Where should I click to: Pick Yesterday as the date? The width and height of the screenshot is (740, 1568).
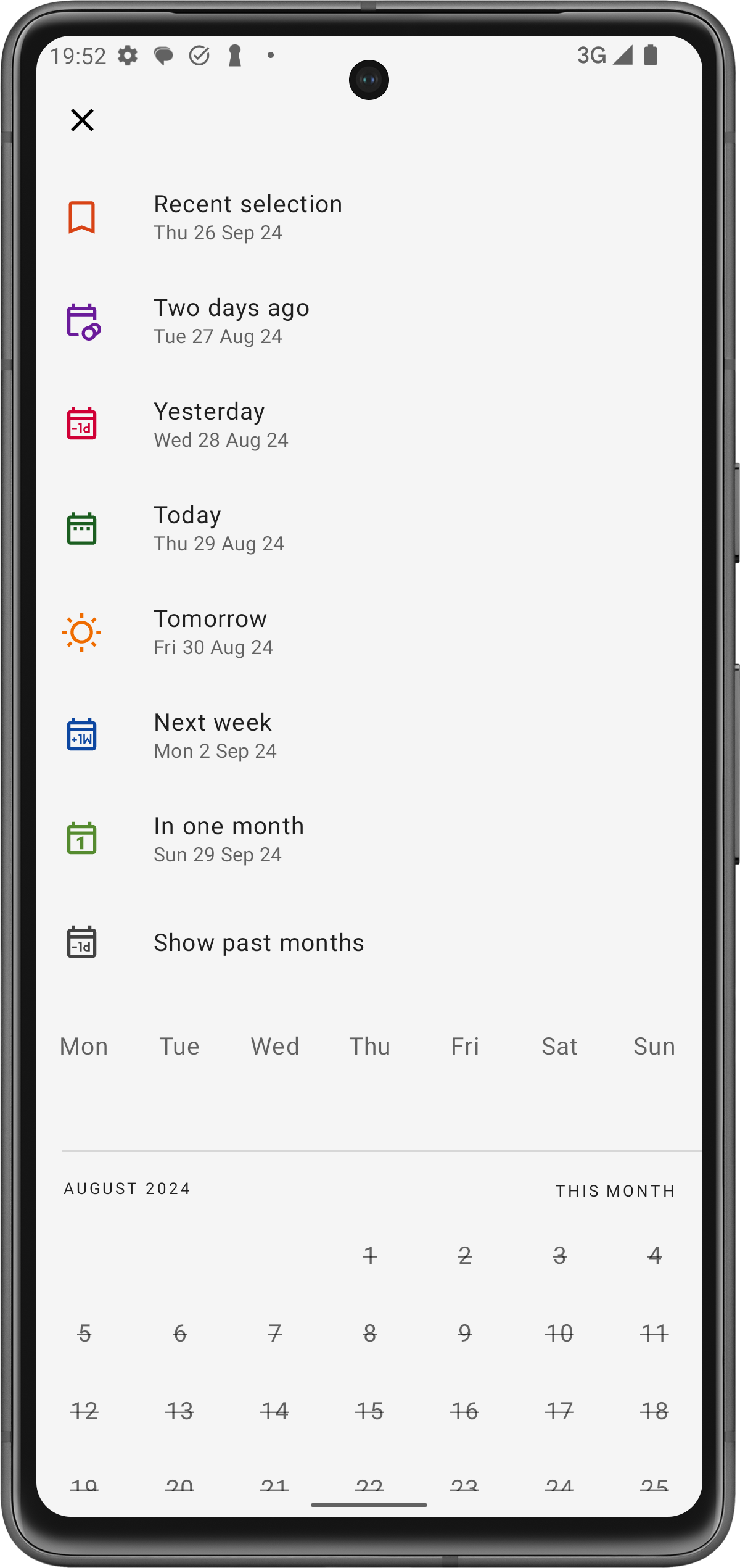pyautogui.click(x=221, y=425)
